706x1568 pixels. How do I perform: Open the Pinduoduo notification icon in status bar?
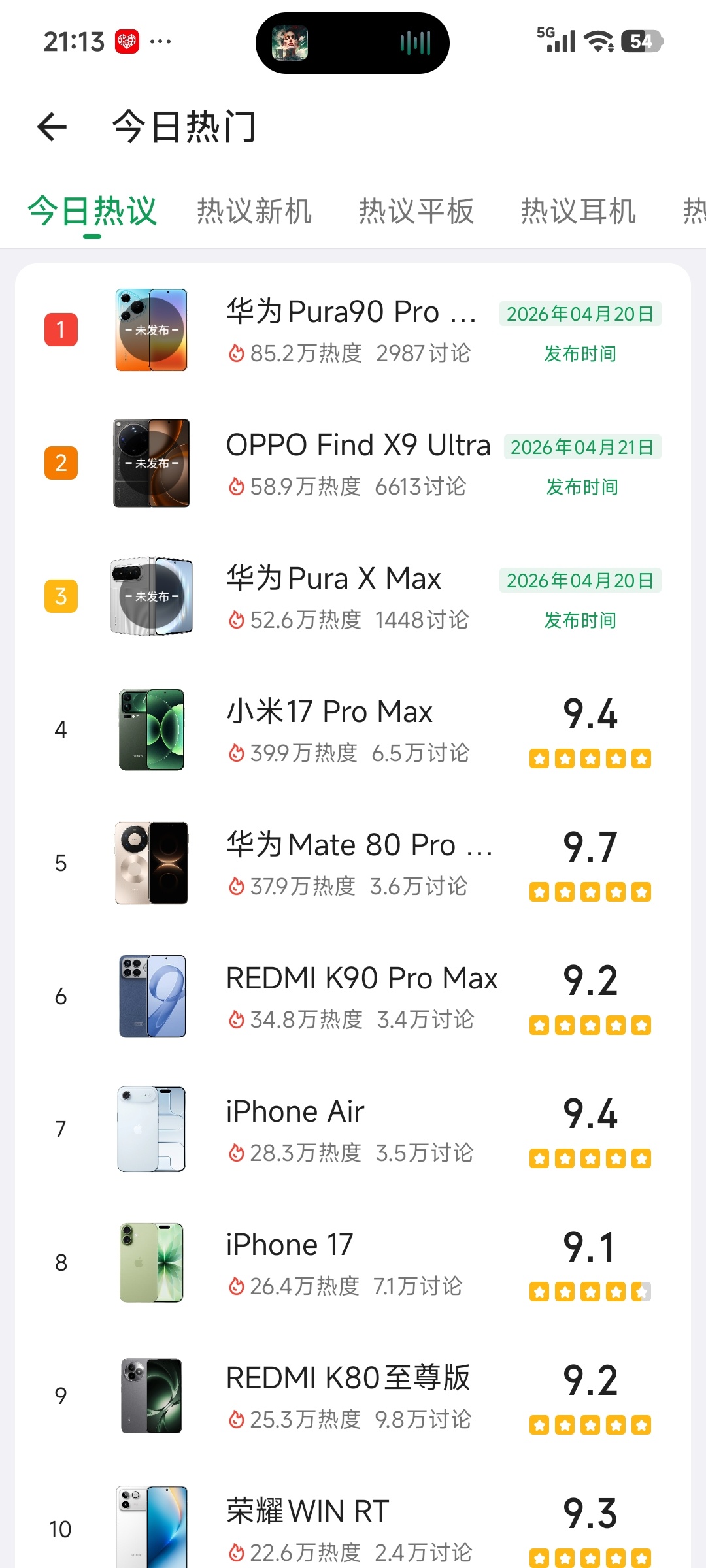[x=128, y=41]
